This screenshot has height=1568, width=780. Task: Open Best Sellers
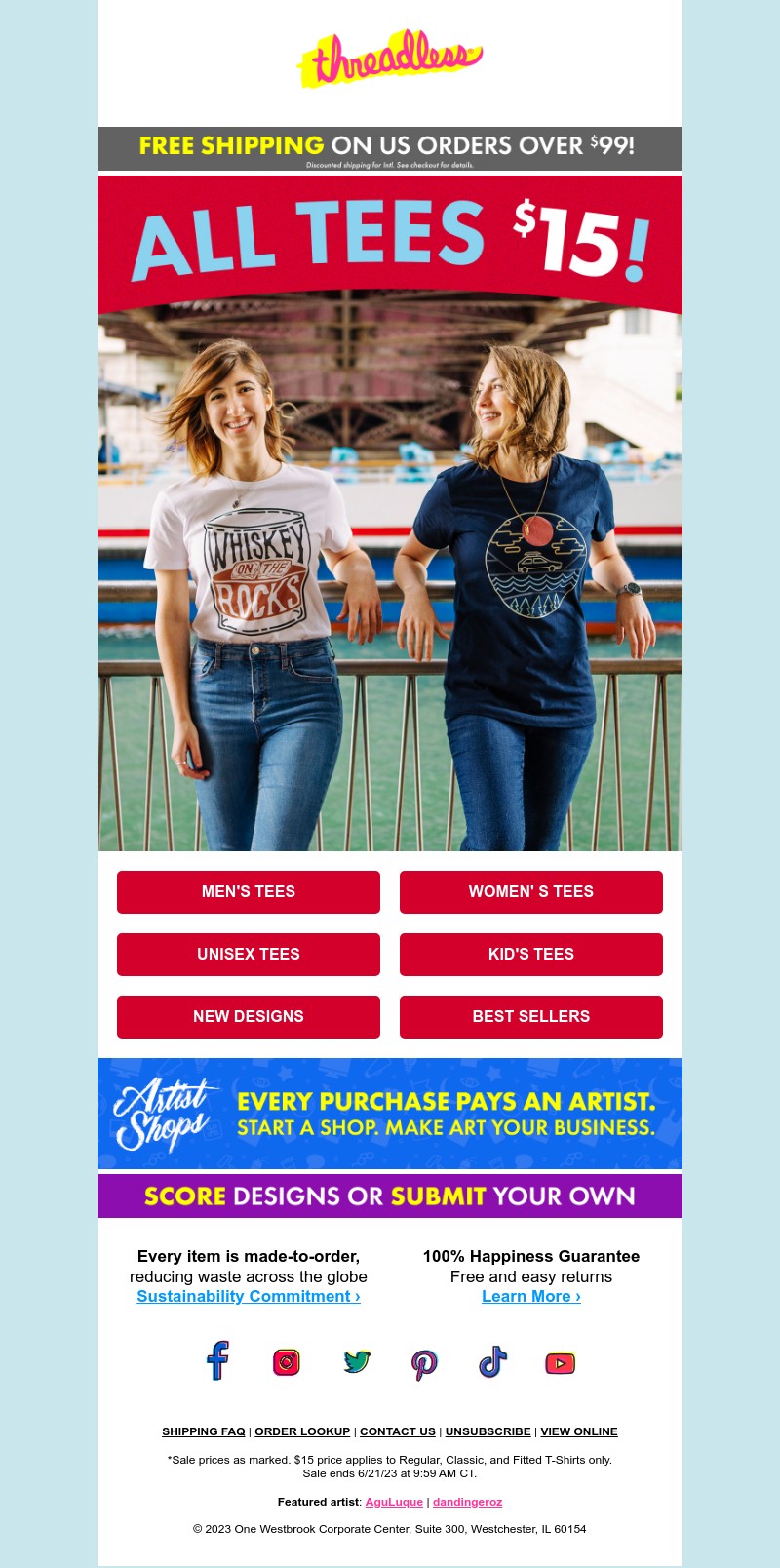click(x=530, y=1016)
